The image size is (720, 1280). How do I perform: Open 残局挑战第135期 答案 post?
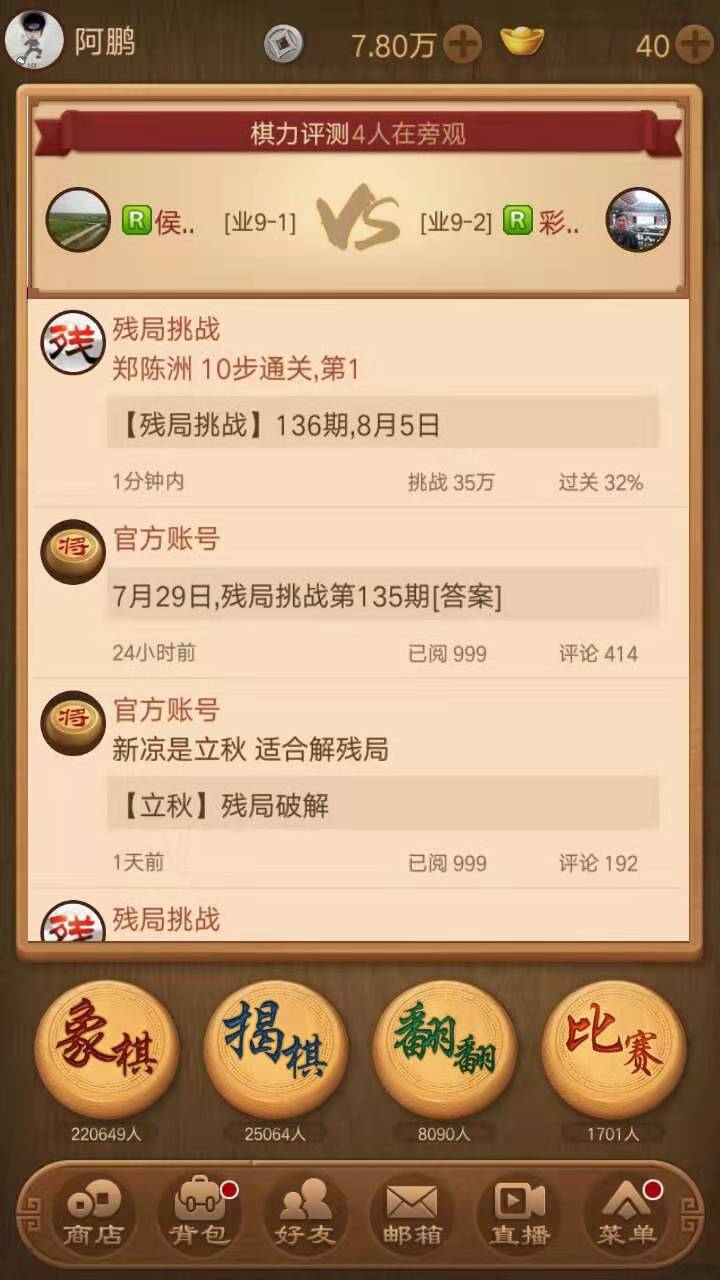[x=383, y=597]
